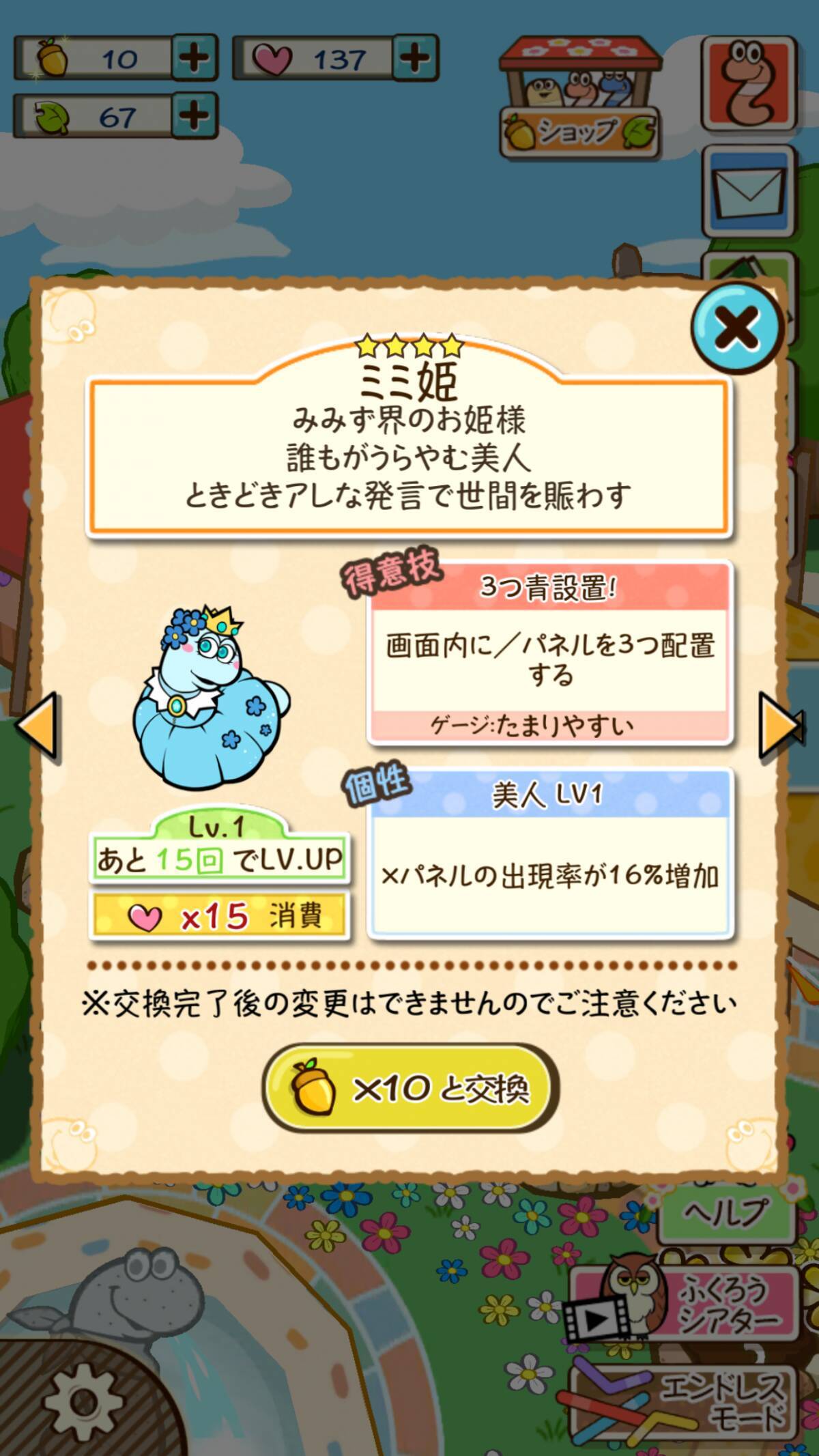Tap the plus next to the heart count 137
The image size is (819, 1456).
[x=416, y=58]
